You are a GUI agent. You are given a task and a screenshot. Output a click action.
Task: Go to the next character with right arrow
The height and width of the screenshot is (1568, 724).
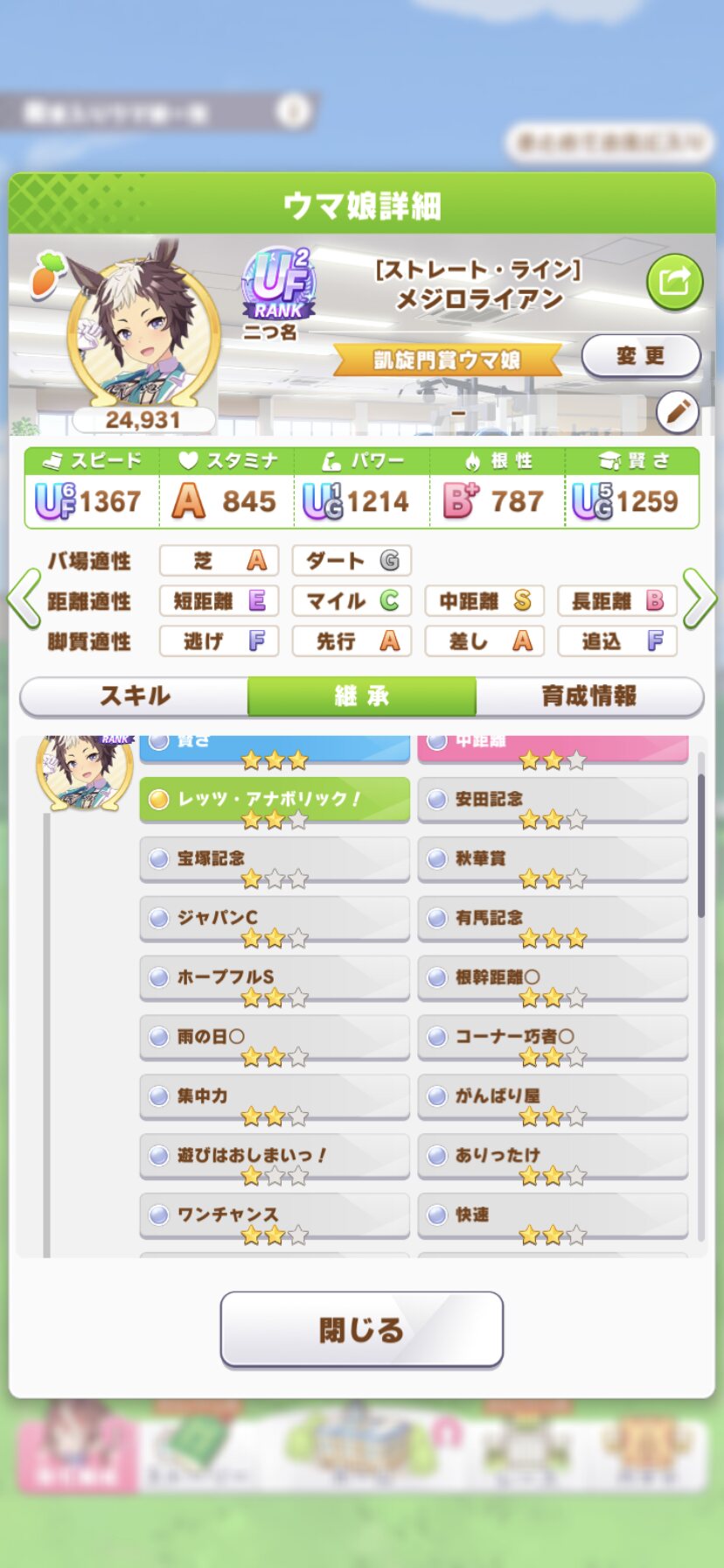[700, 598]
